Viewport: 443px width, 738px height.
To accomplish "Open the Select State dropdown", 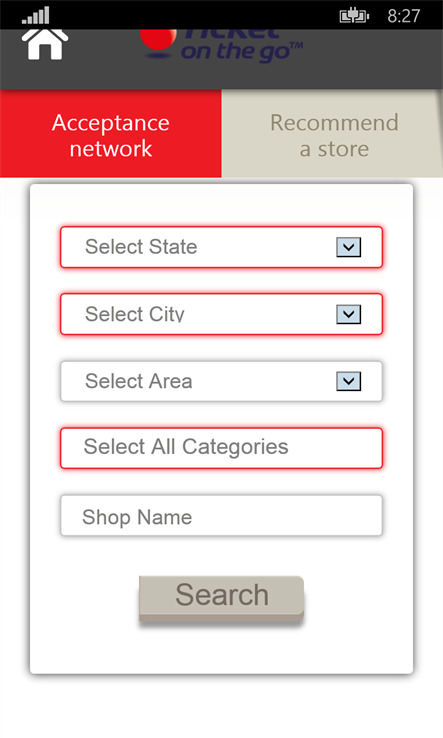I will point(221,247).
